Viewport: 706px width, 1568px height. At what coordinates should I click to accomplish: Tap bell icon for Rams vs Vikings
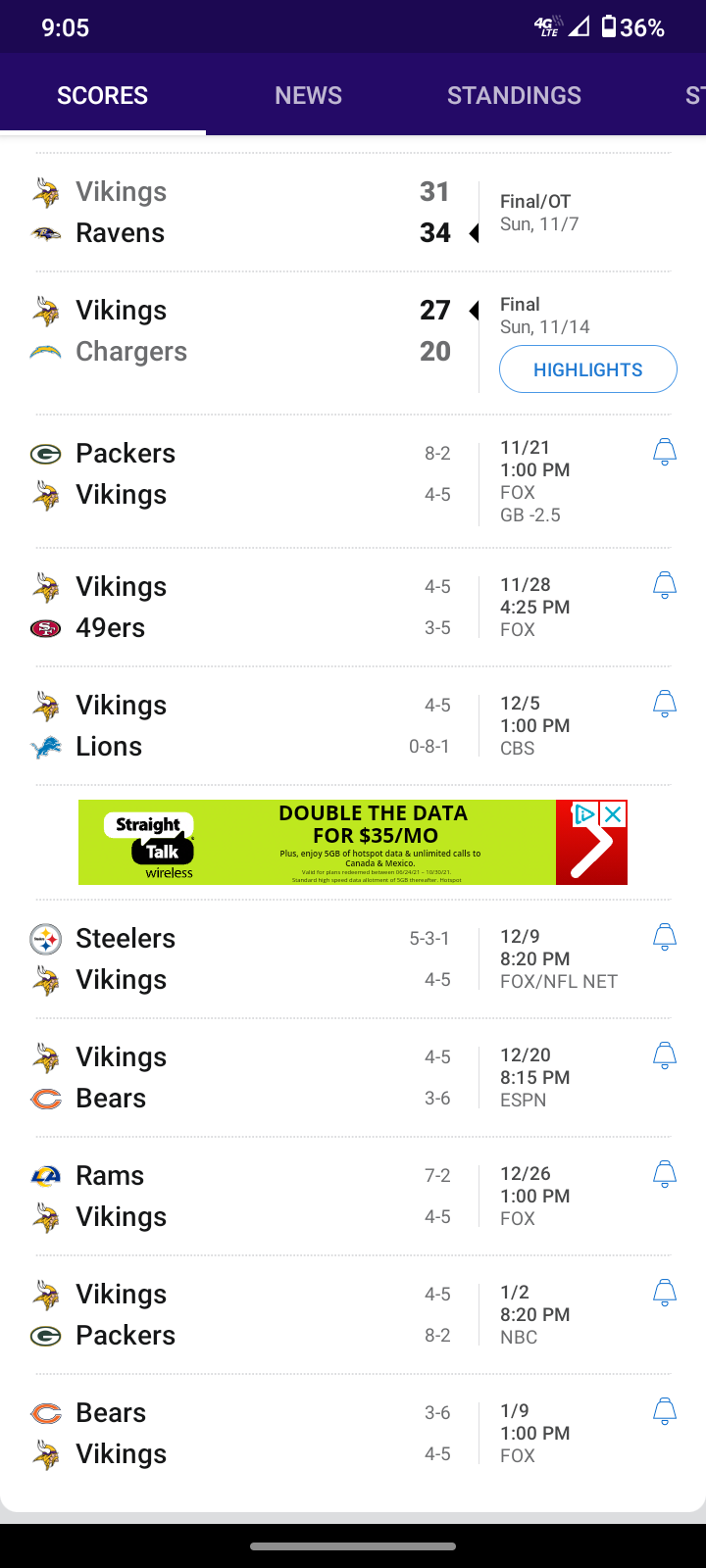(665, 1174)
